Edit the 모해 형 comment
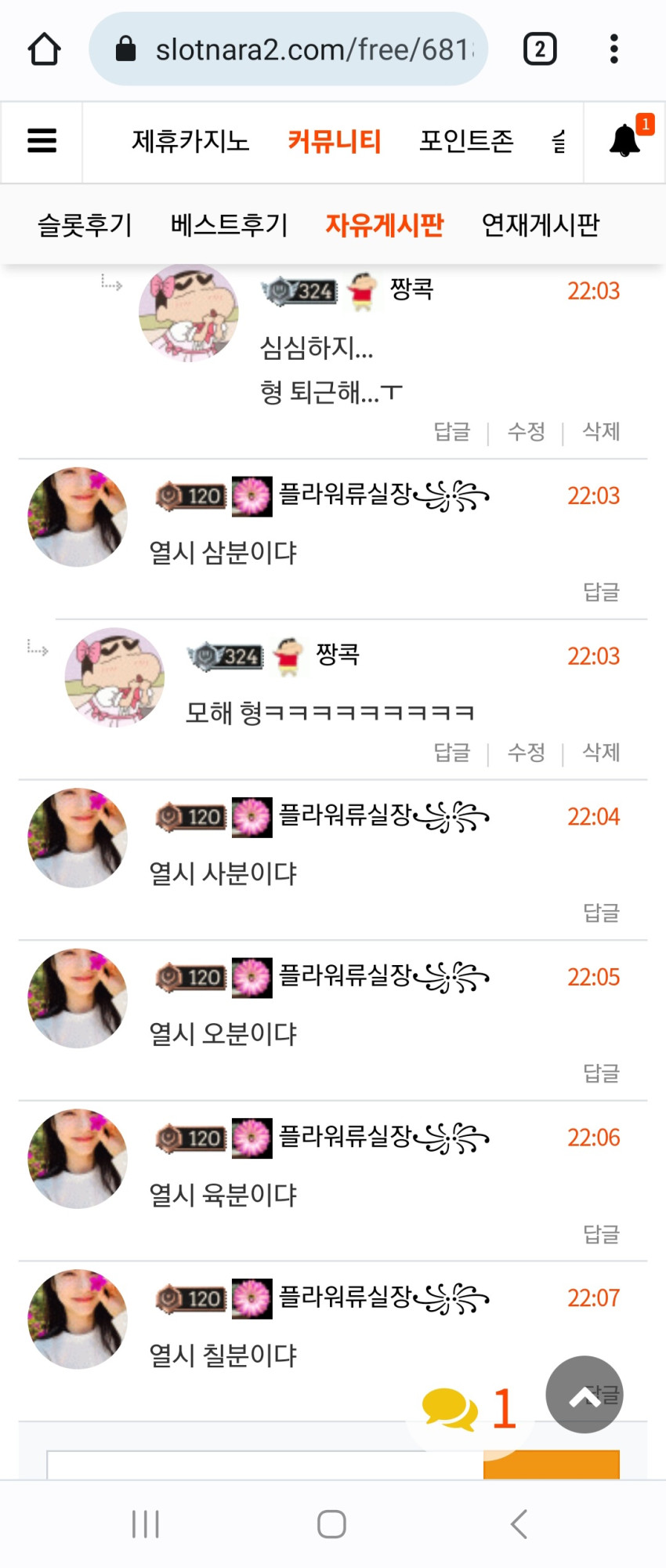Image resolution: width=666 pixels, height=1568 pixels. click(x=526, y=753)
